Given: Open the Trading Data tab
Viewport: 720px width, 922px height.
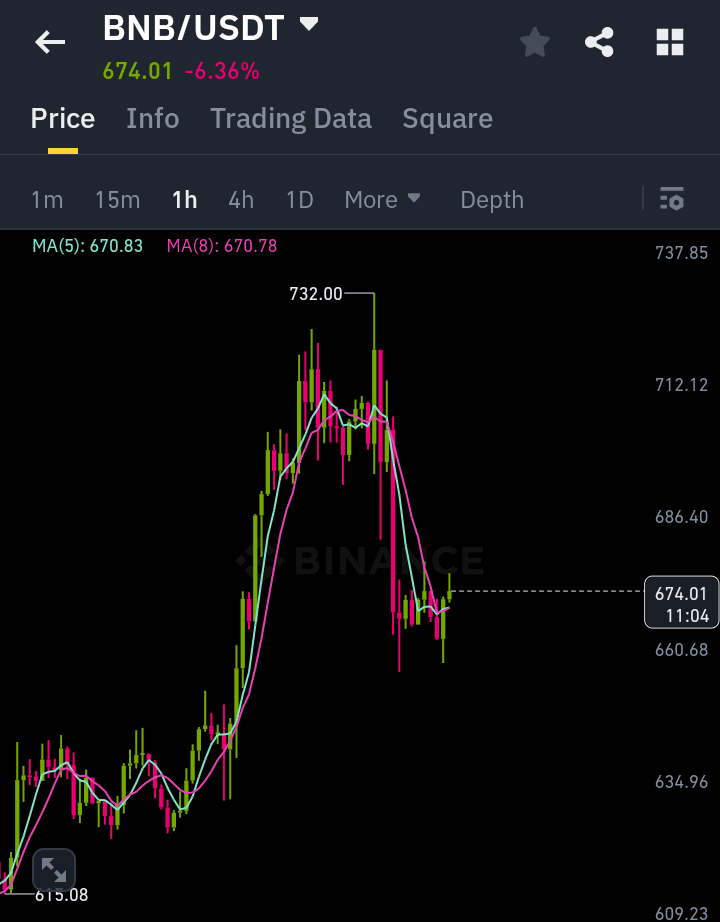Looking at the screenshot, I should click(290, 118).
